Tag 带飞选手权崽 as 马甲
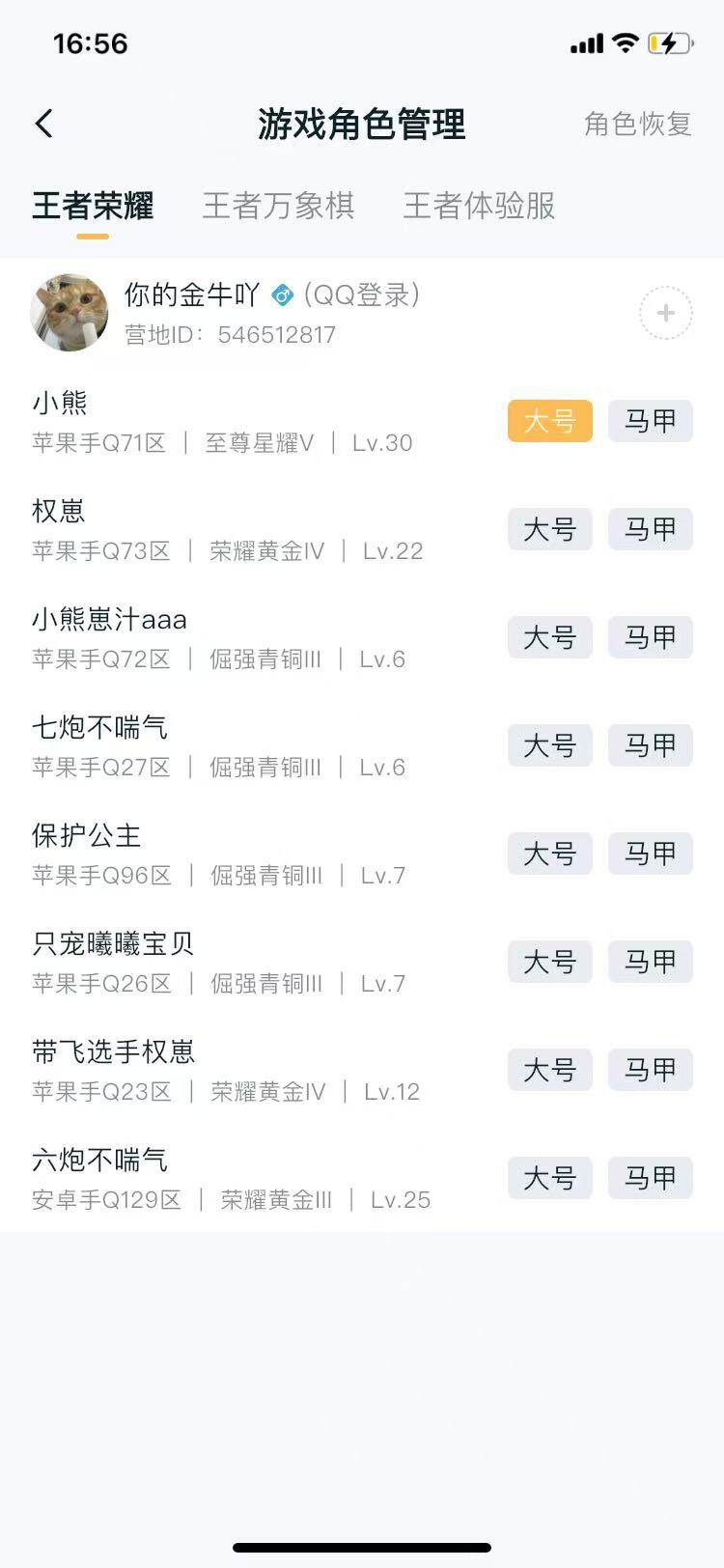This screenshot has width=724, height=1568. 650,1070
